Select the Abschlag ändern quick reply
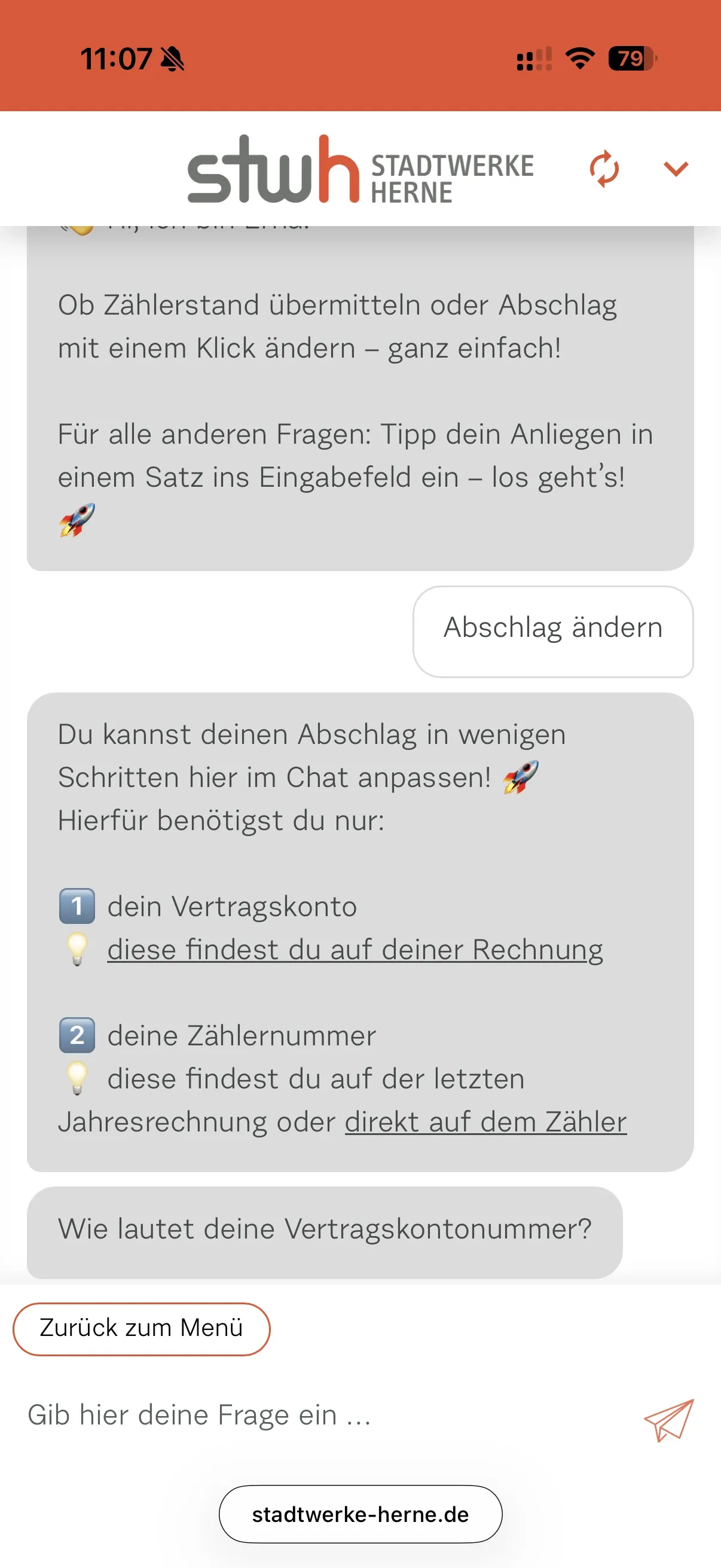721x1568 pixels. click(552, 628)
